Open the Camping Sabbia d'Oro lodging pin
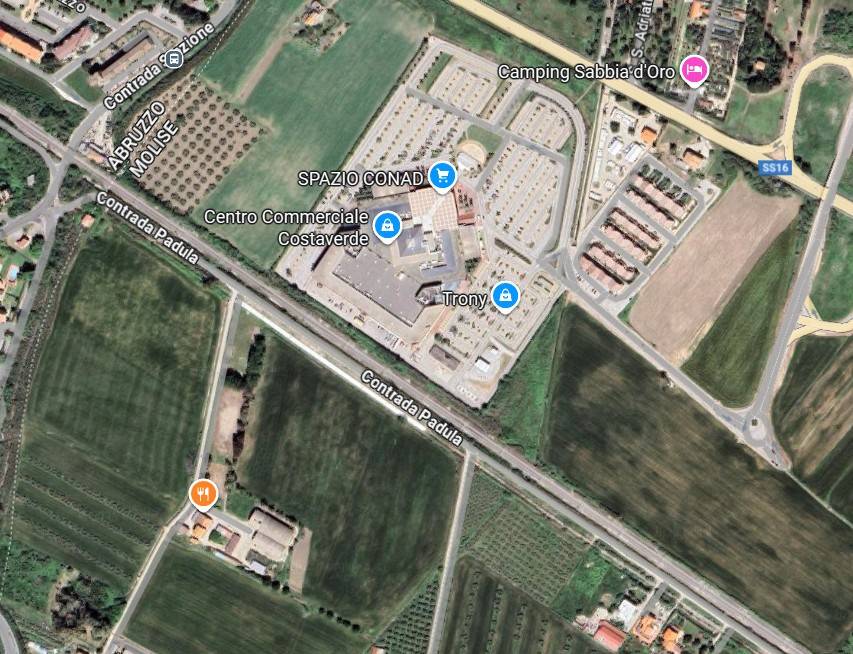This screenshot has width=853, height=654. pyautogui.click(x=693, y=70)
